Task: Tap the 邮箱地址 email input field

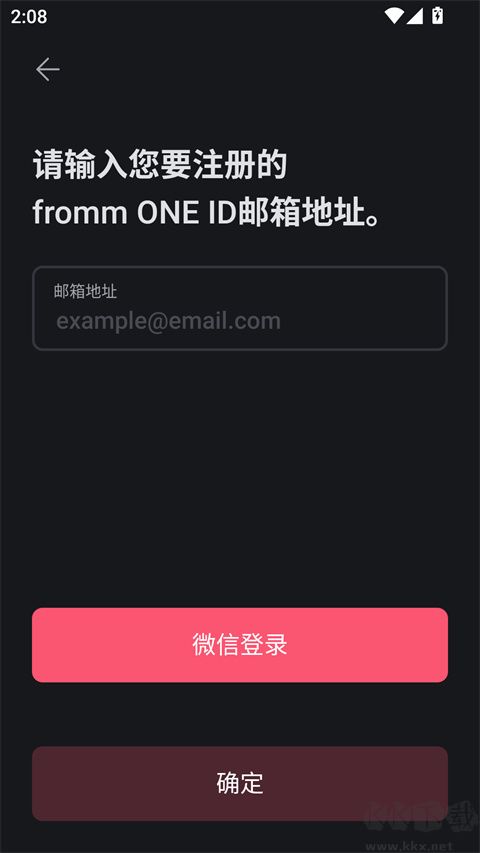Action: [x=240, y=308]
